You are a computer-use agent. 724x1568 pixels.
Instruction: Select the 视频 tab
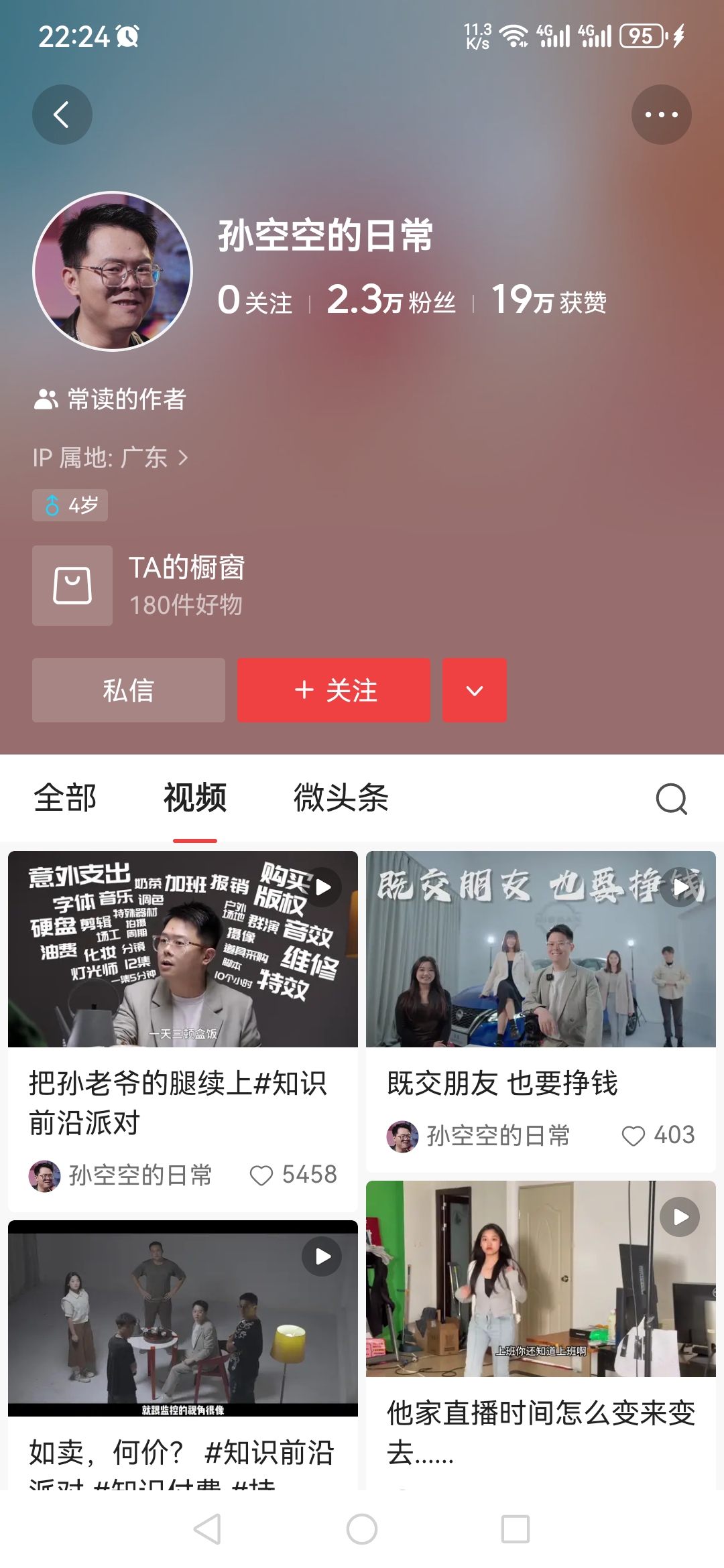pos(195,798)
